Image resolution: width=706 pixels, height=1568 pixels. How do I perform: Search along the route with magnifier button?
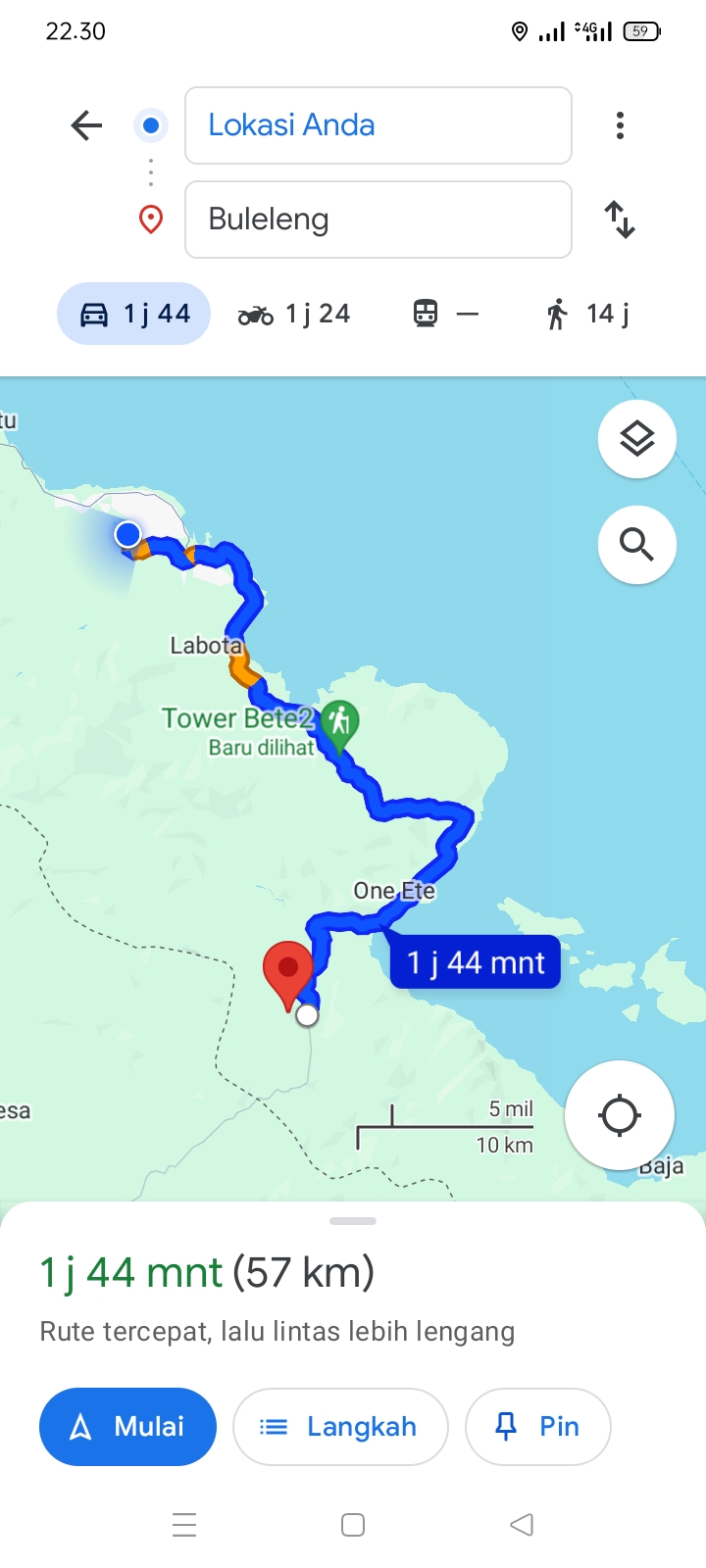(637, 545)
